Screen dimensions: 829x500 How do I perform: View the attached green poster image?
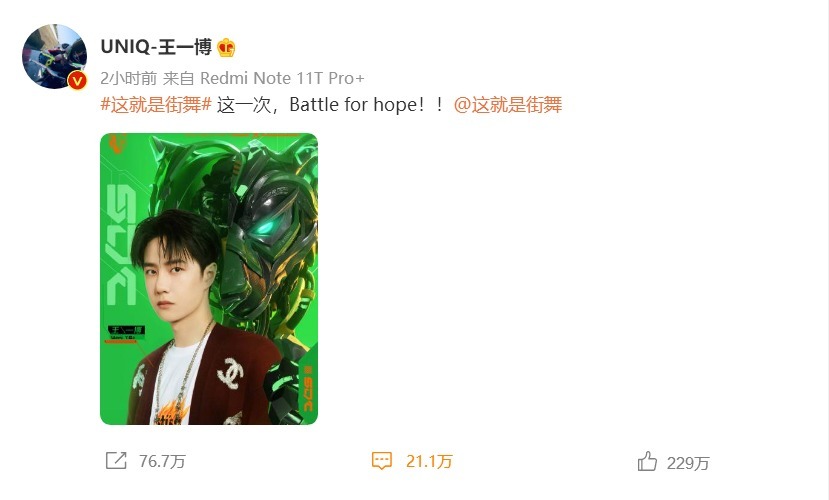point(209,279)
